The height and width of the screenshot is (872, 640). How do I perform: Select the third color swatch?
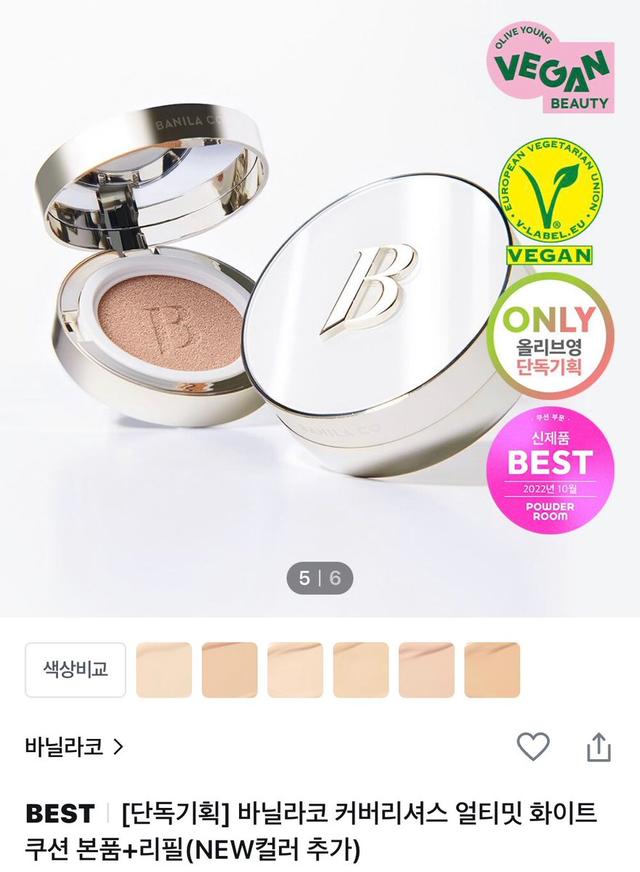295,670
